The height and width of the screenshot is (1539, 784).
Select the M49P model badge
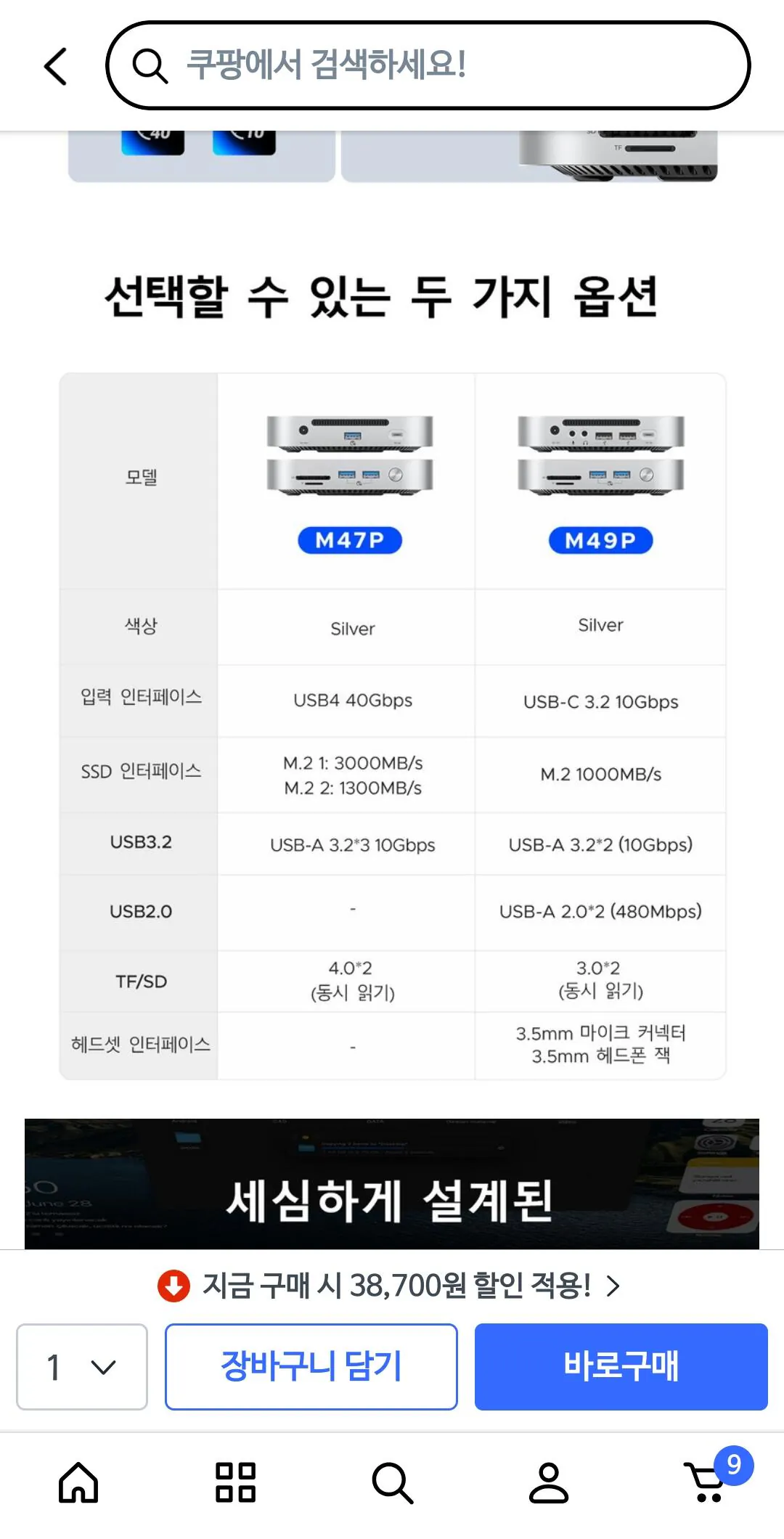(601, 540)
